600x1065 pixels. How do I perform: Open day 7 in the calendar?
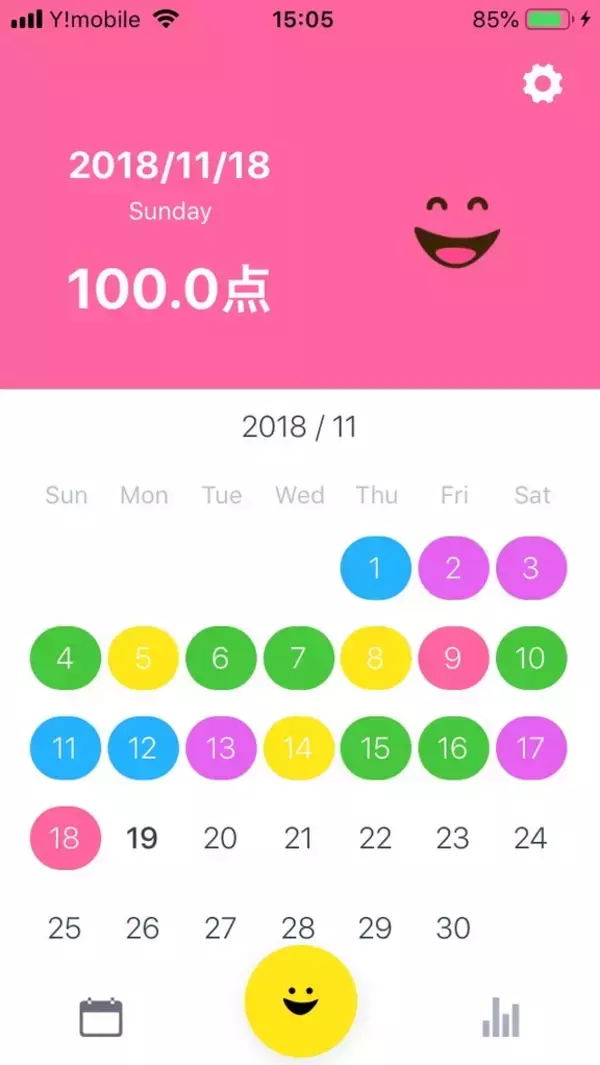(x=298, y=659)
